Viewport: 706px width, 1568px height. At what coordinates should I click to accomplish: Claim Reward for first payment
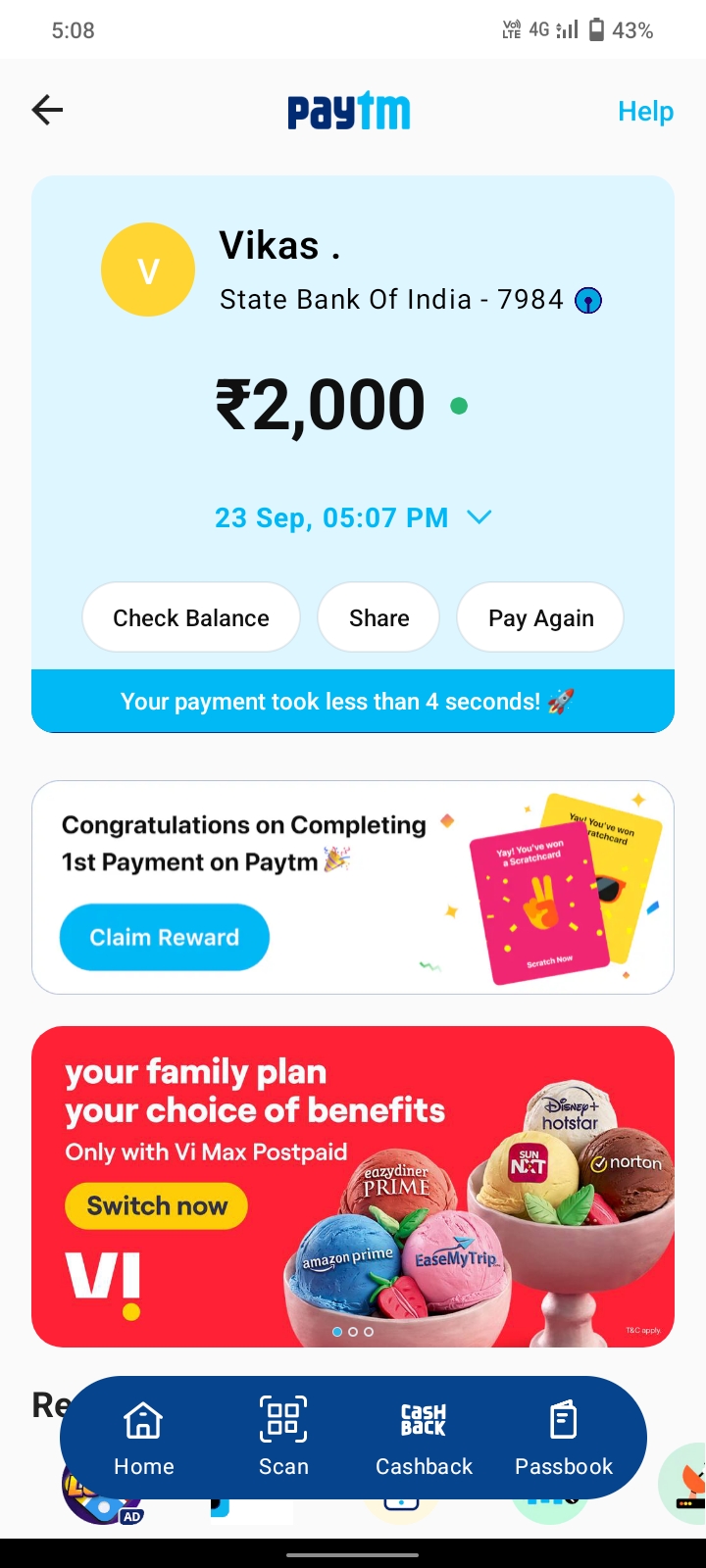click(x=165, y=937)
